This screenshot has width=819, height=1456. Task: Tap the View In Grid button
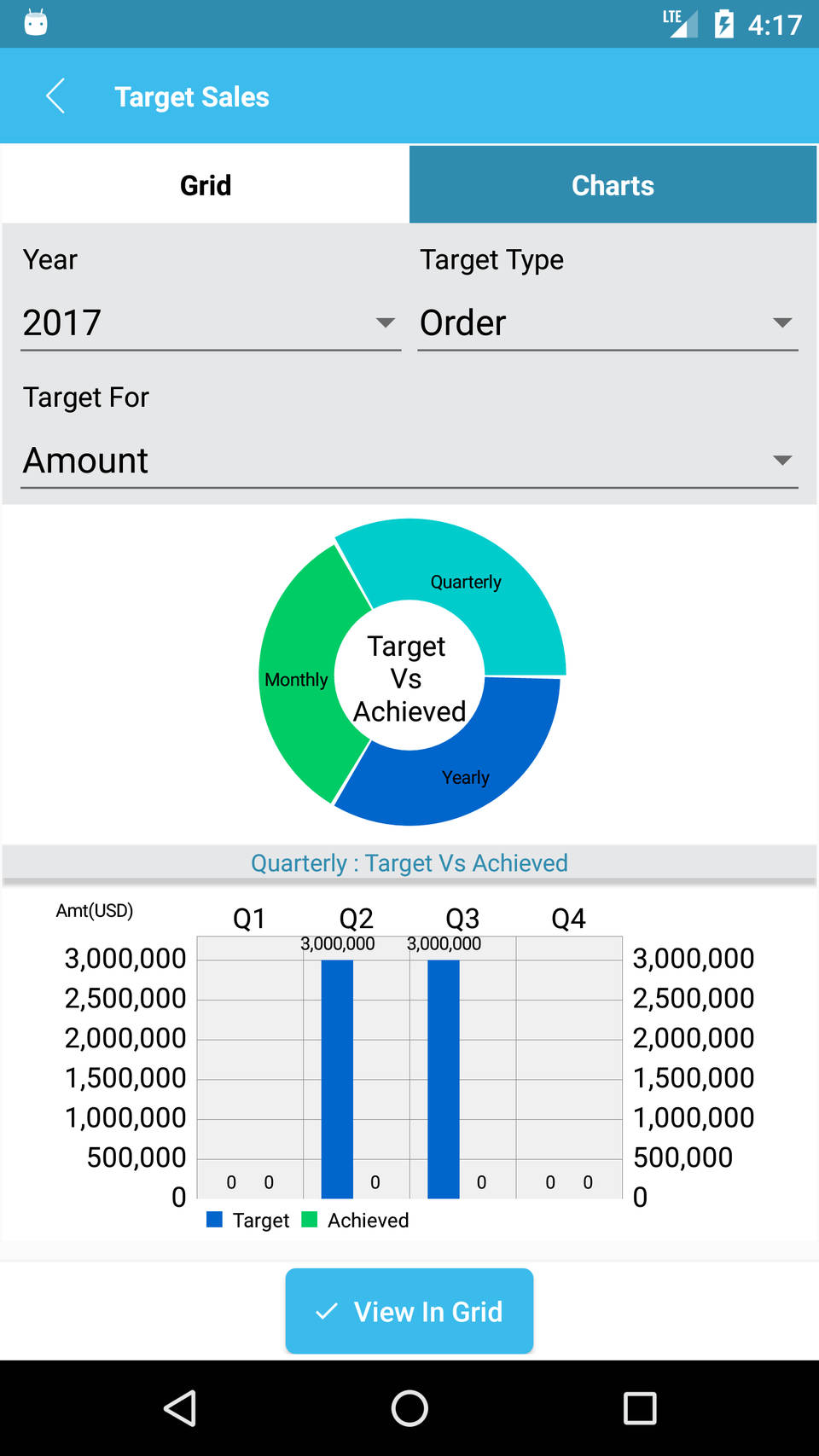click(x=409, y=1311)
